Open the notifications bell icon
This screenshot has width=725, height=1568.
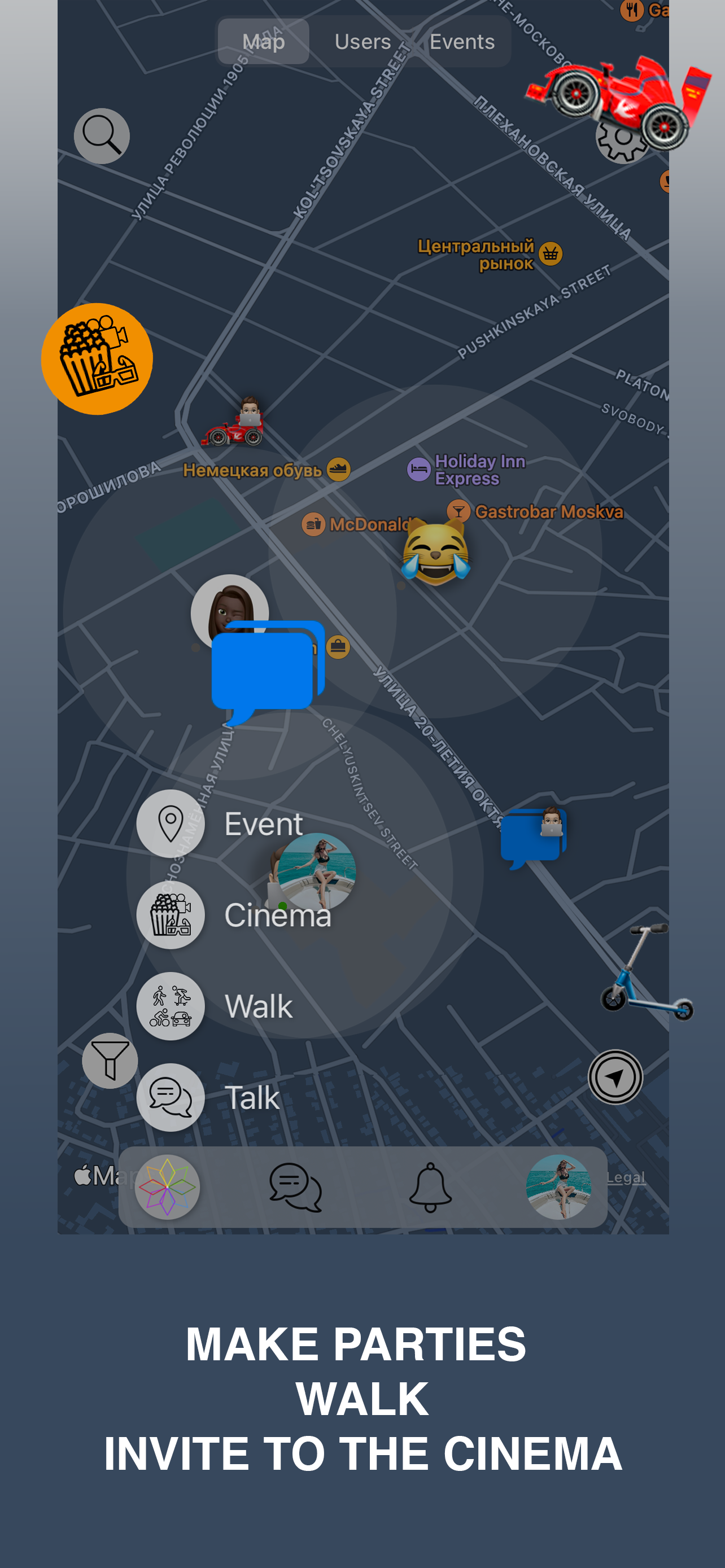pos(430,1187)
